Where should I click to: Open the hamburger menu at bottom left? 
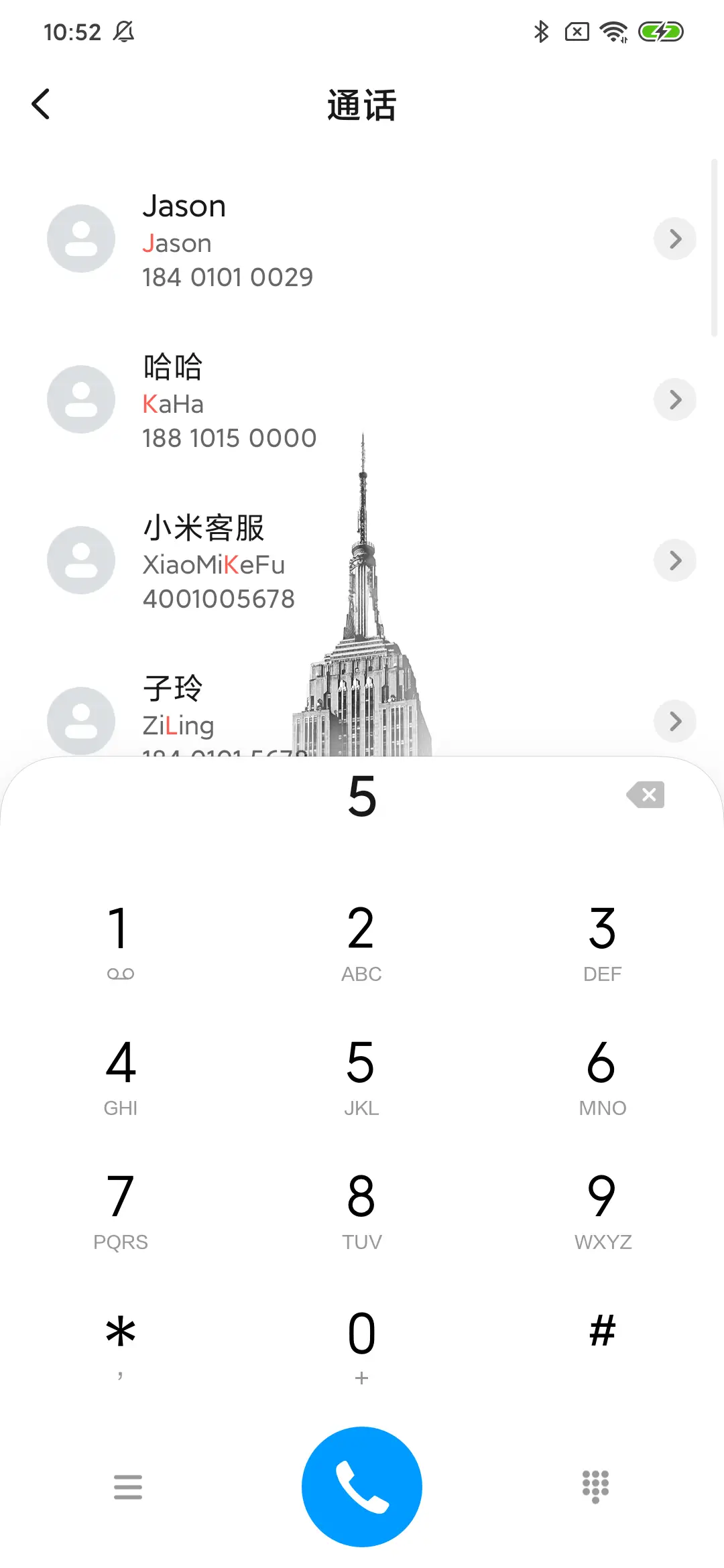128,1488
